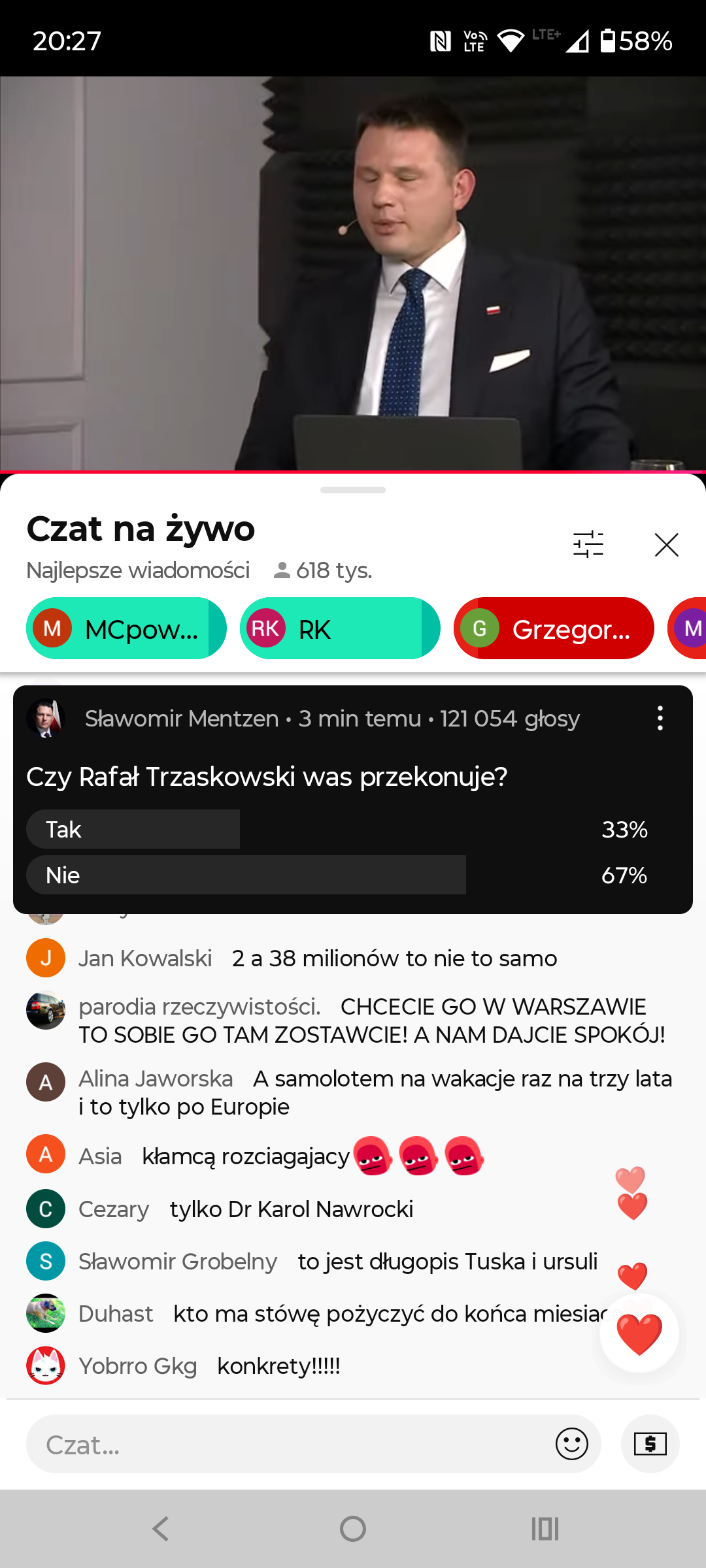Open live chat filter settings
The width and height of the screenshot is (706, 1568).
click(x=588, y=544)
